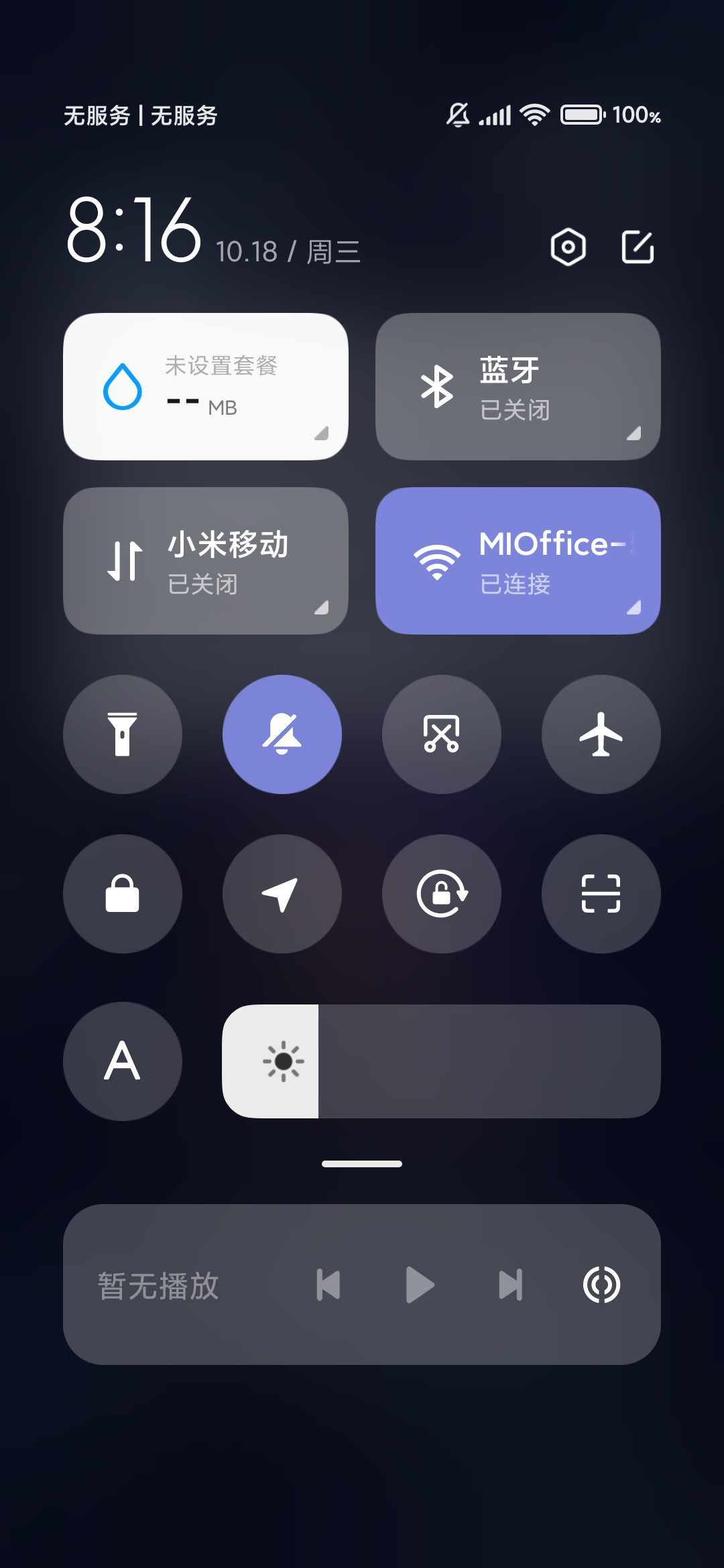The width and height of the screenshot is (724, 1568).
Task: Edit the control center tiles
Action: (x=638, y=247)
